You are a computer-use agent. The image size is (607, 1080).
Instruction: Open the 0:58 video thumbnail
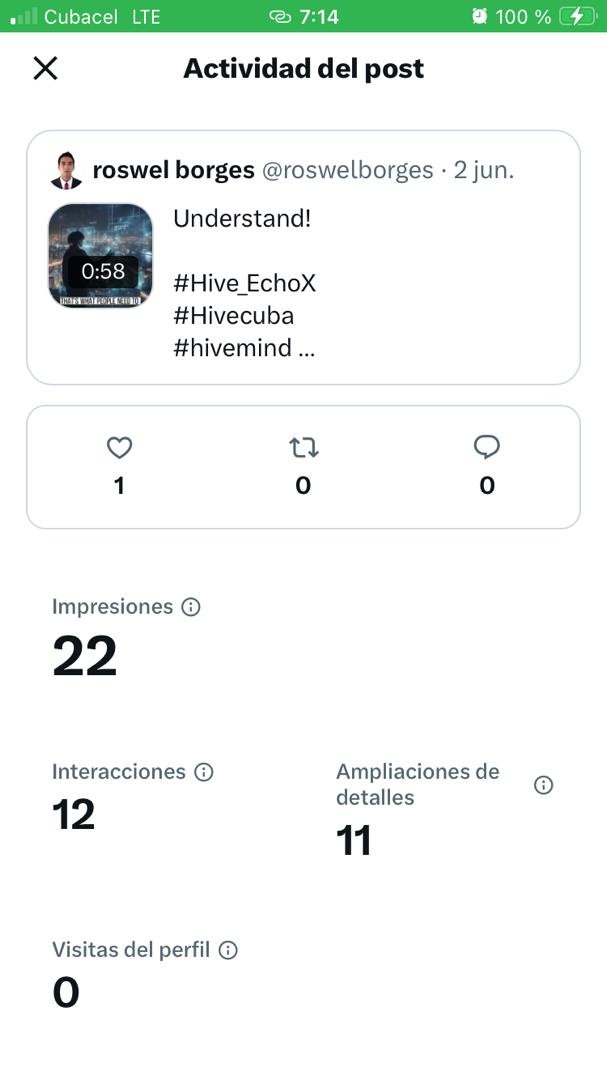coord(101,256)
